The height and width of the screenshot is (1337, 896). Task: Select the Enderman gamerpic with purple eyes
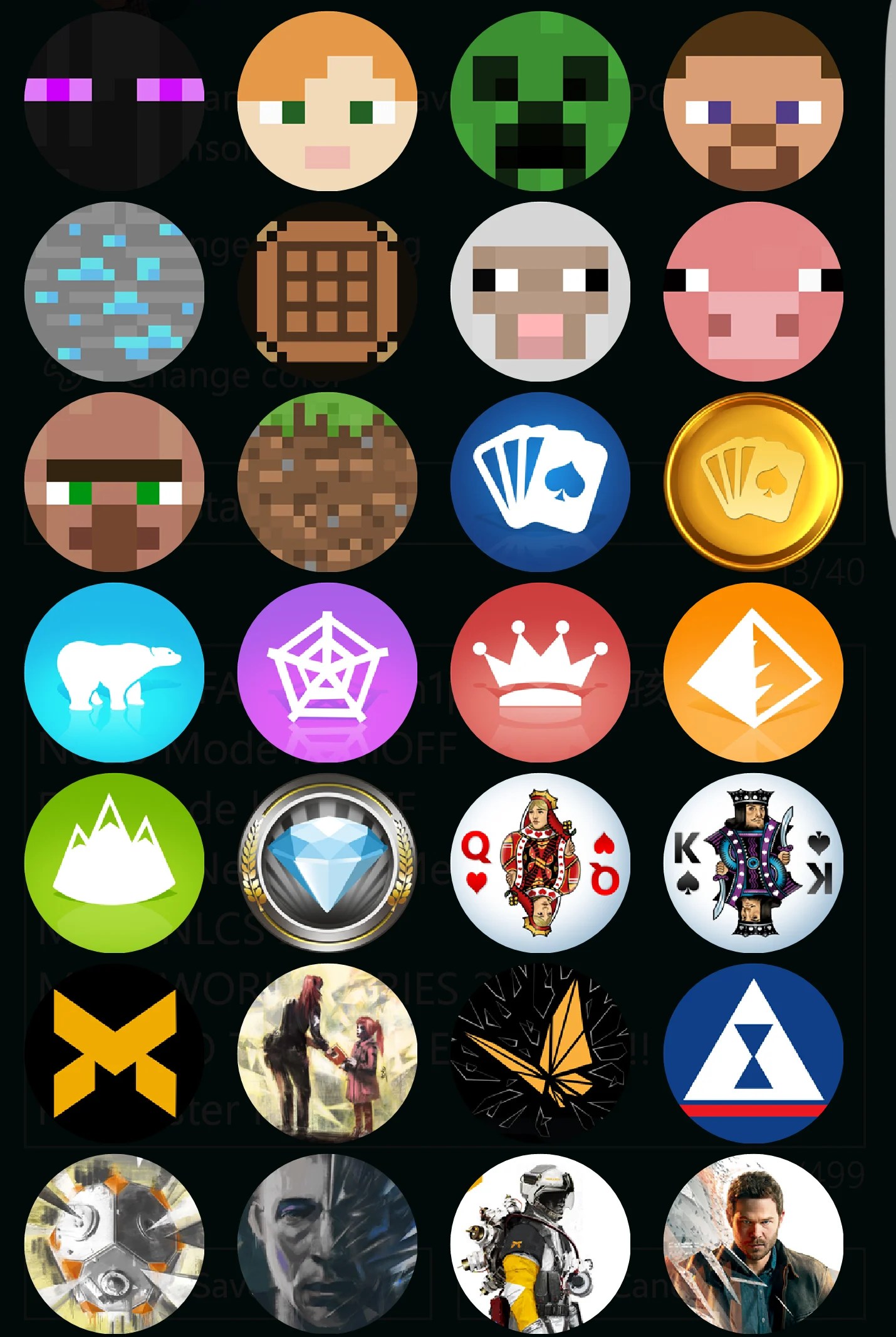click(114, 101)
